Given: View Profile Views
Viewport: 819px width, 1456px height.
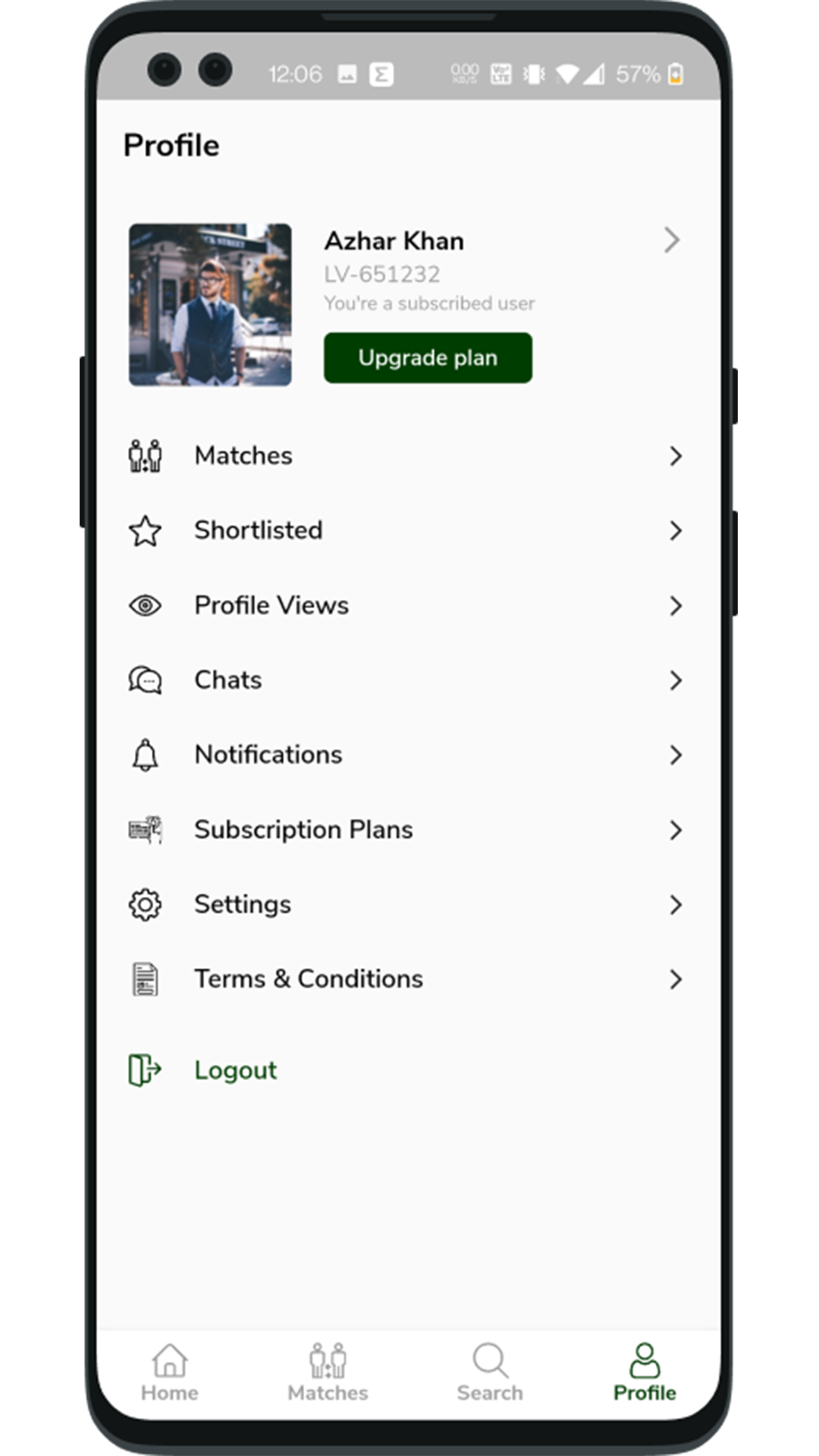Looking at the screenshot, I should coord(406,605).
